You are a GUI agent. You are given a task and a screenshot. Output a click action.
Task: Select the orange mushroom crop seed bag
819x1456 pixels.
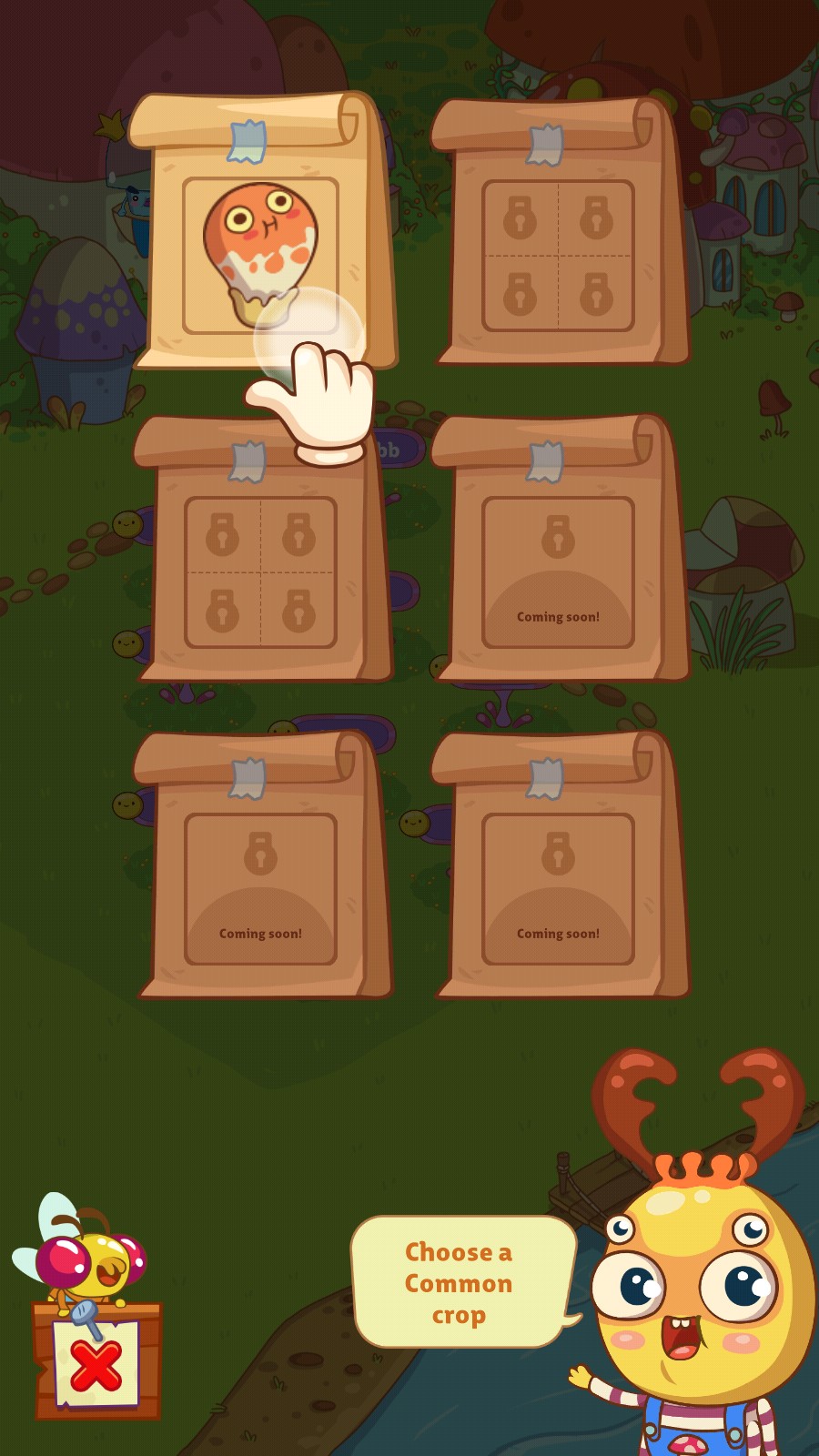(x=261, y=246)
